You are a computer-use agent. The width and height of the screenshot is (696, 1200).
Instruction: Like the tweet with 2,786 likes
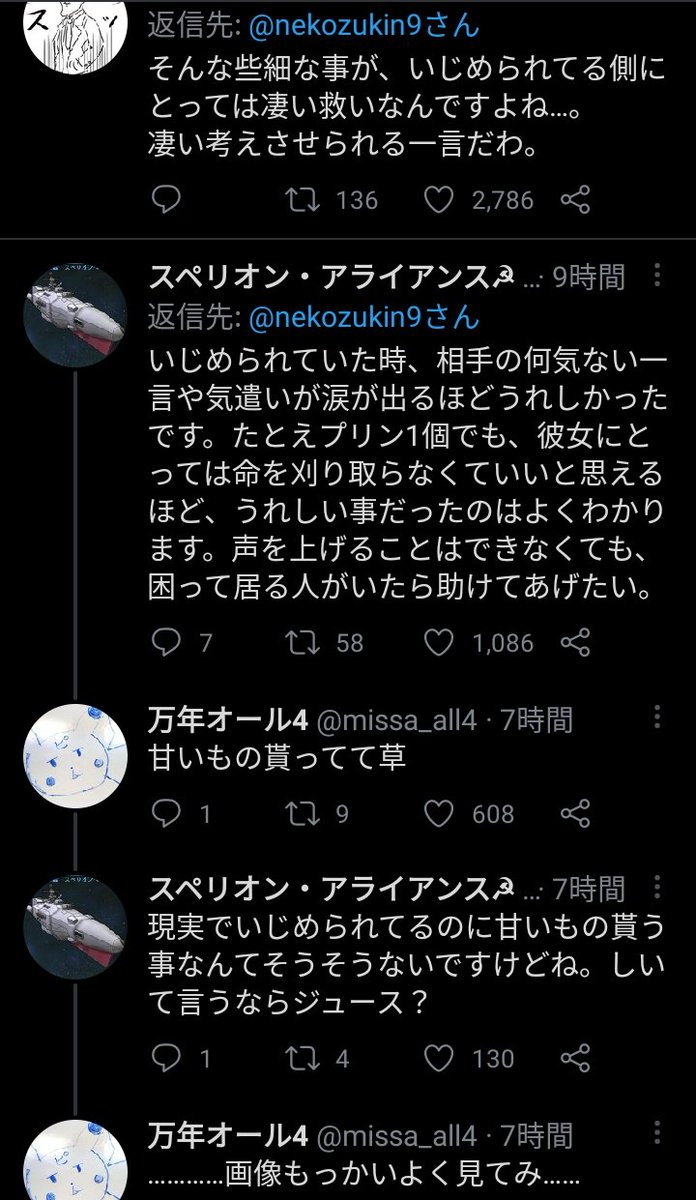[438, 200]
